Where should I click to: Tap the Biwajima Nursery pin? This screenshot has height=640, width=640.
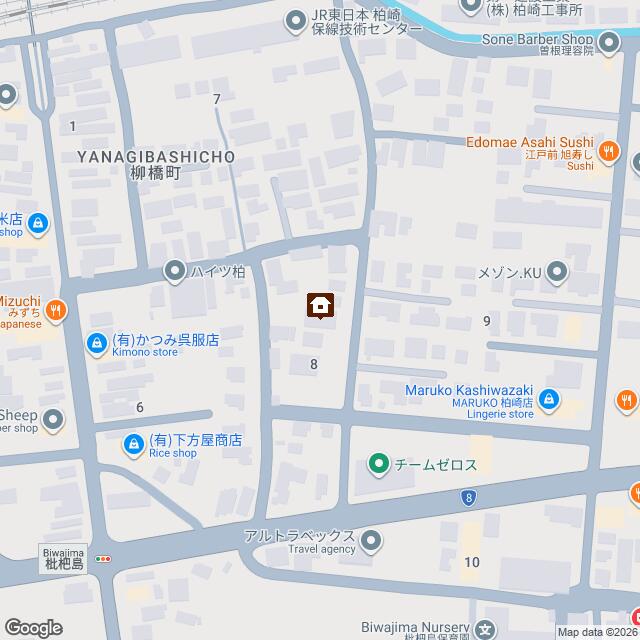click(485, 630)
